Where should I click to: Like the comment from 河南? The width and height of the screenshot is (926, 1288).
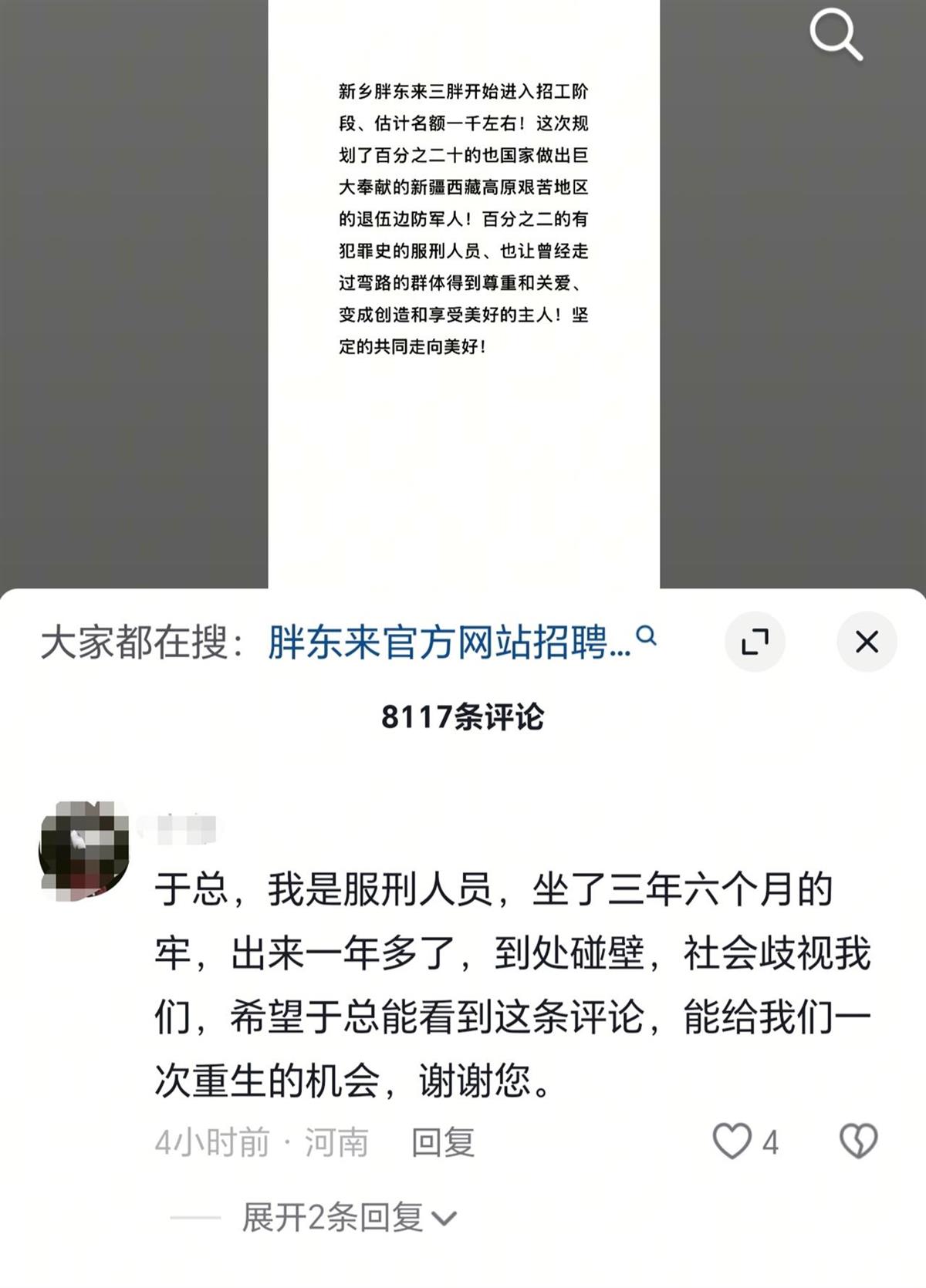point(732,1141)
